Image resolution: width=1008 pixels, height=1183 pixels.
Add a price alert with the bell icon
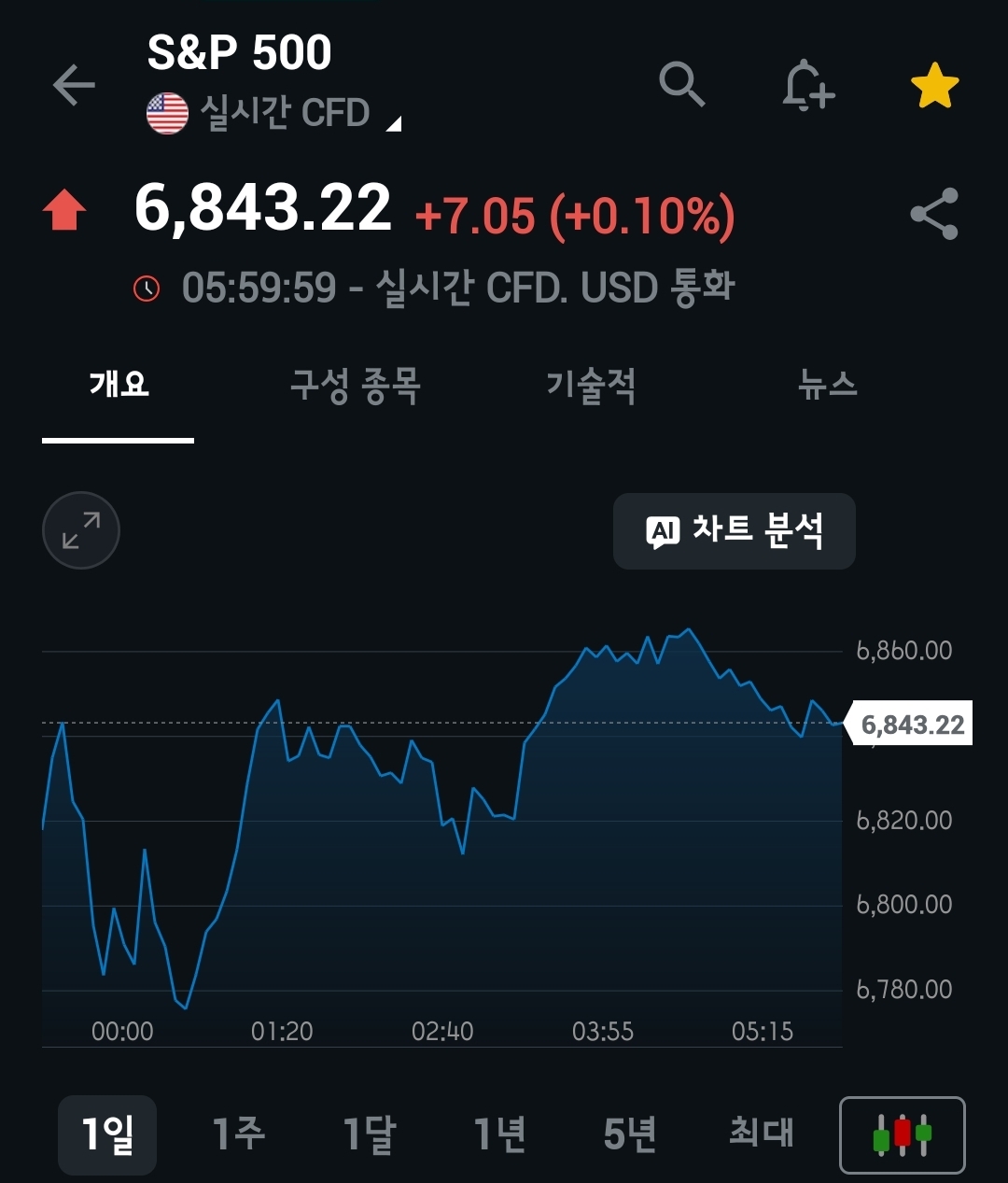807,86
